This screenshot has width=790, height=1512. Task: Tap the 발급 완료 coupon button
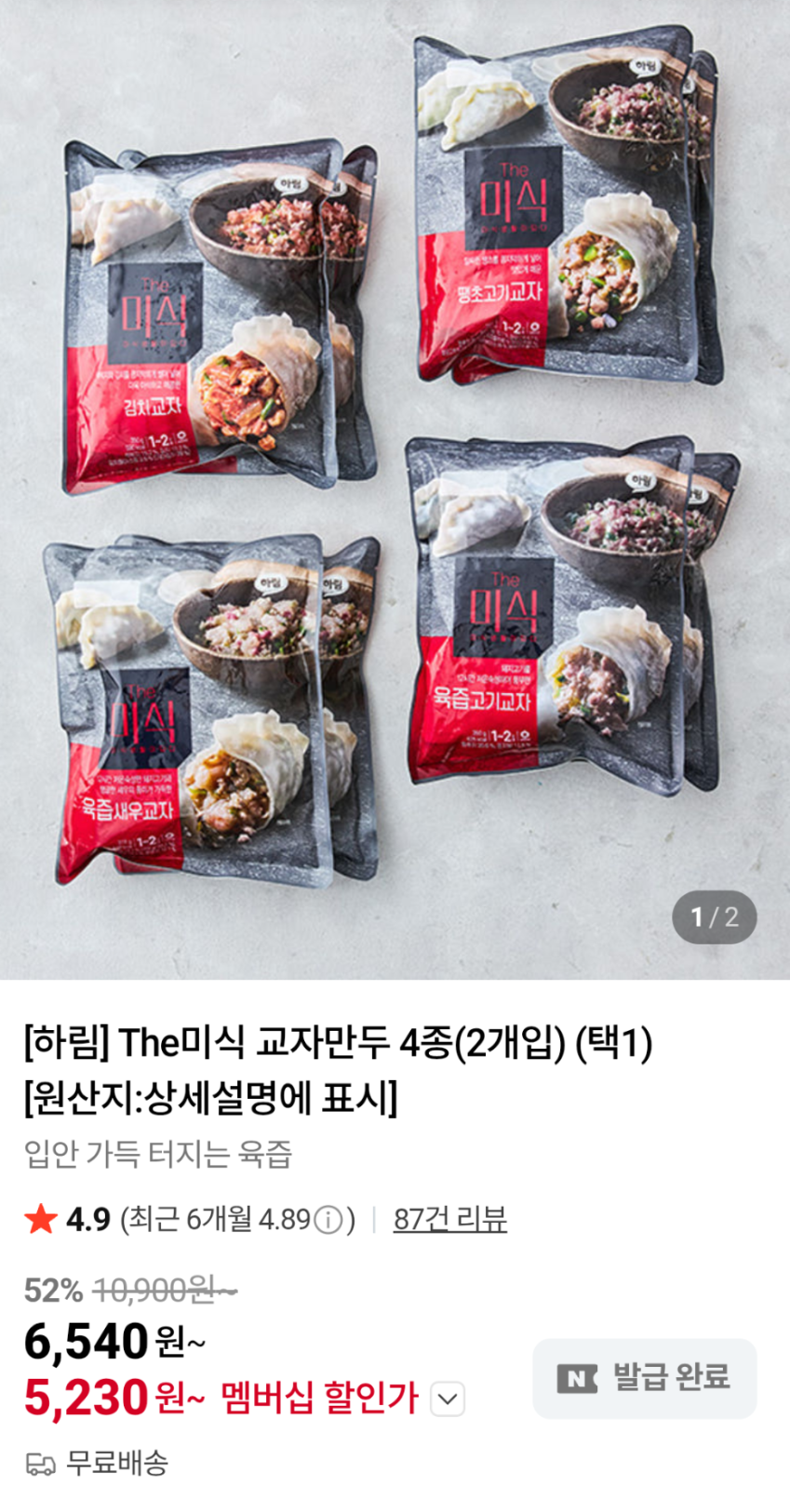644,1378
